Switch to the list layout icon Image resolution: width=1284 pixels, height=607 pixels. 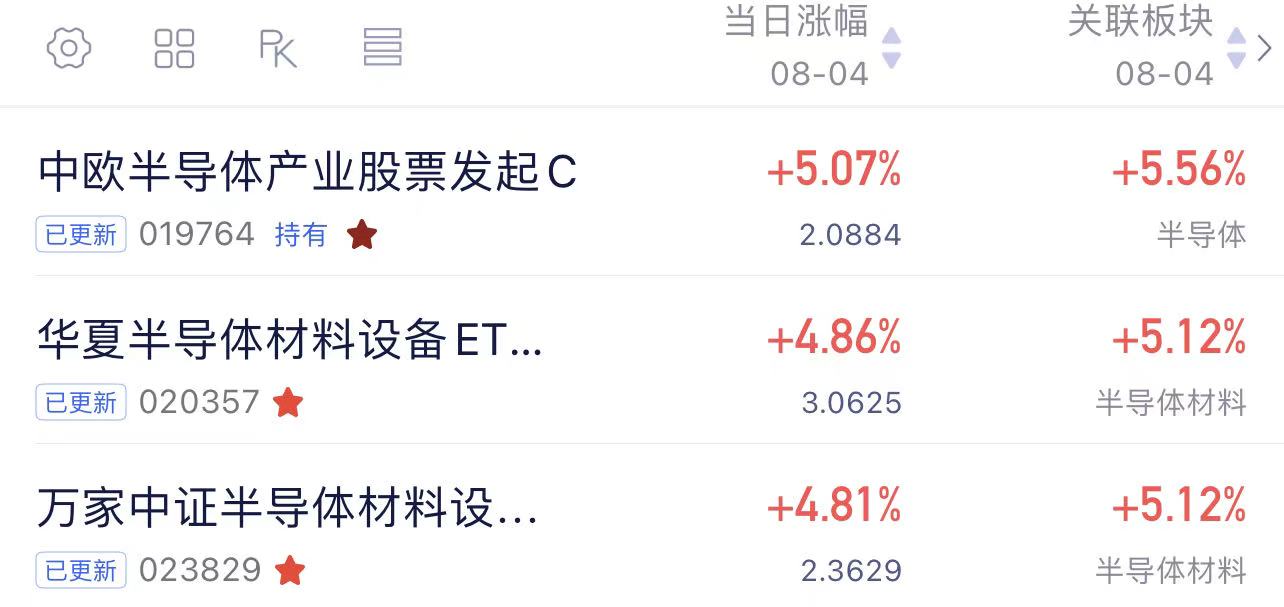tap(382, 48)
